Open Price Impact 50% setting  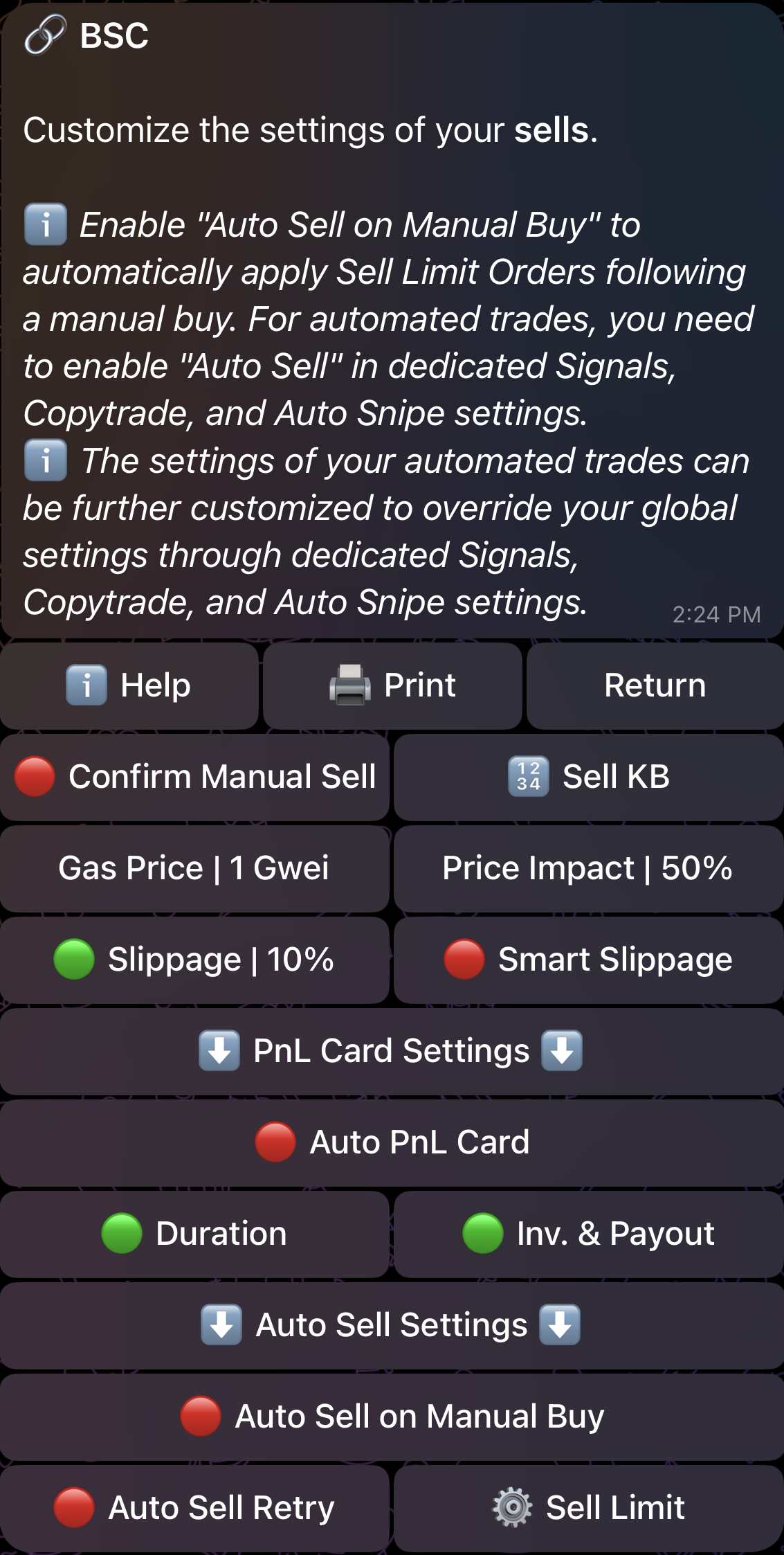point(588,868)
